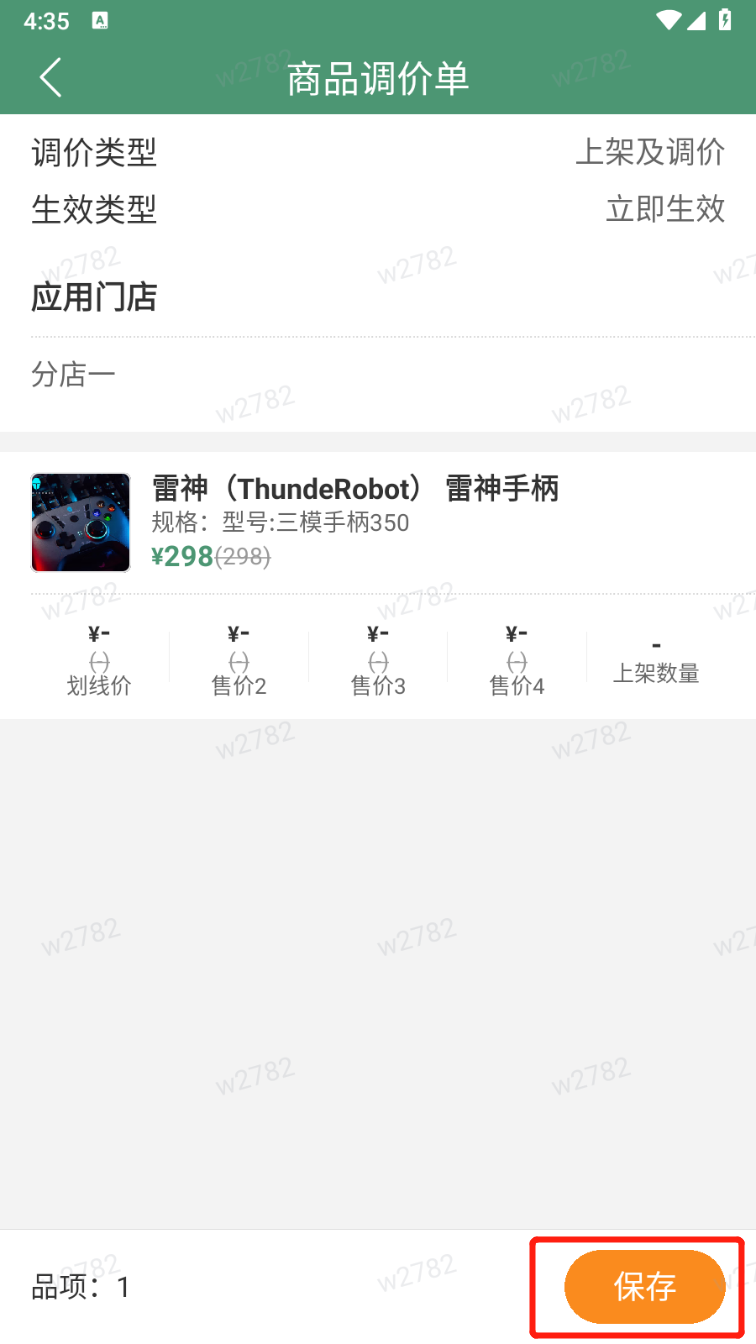Go back from 商品调价单 page

(50, 78)
